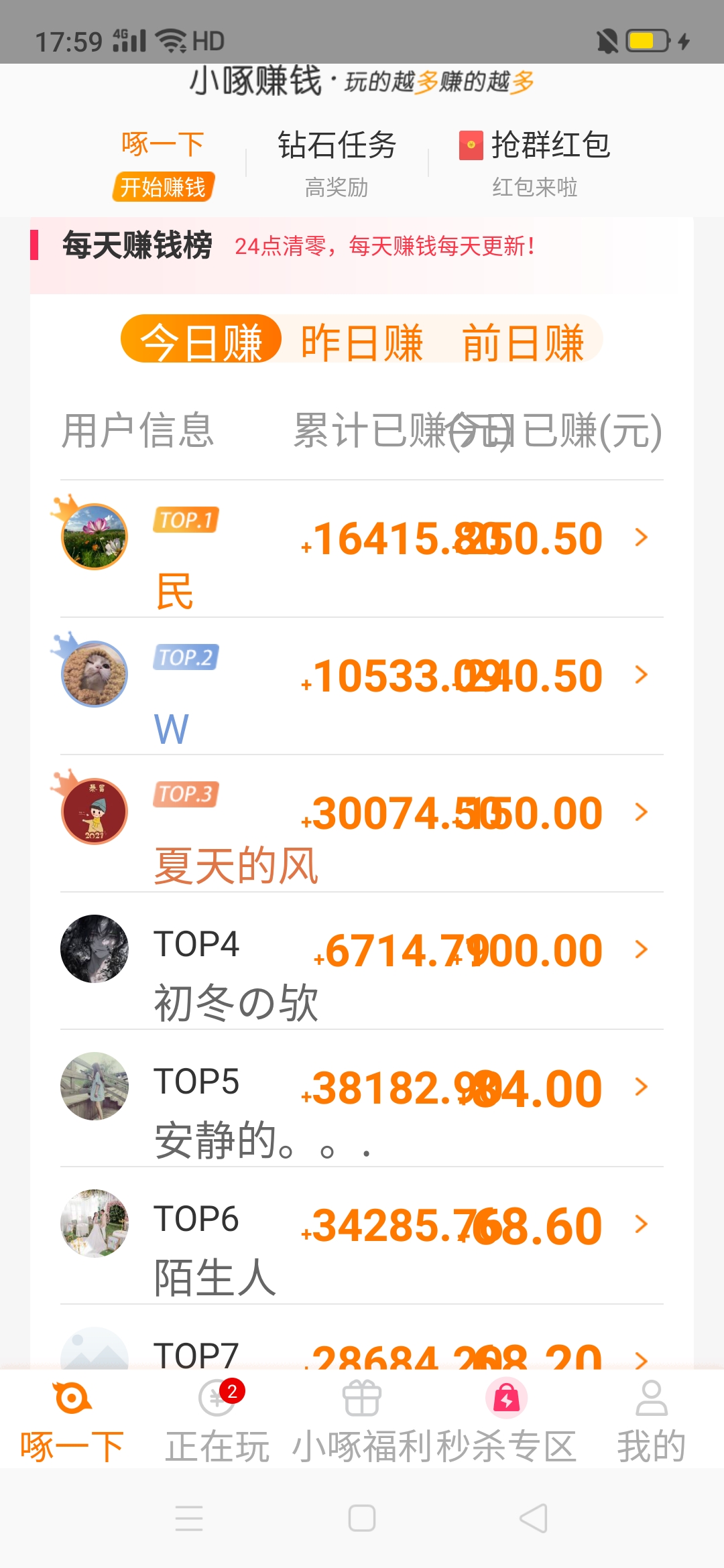Select the 秒杀专区 flash-sale icon
Viewport: 724px width, 1568px height.
pyautogui.click(x=506, y=1398)
